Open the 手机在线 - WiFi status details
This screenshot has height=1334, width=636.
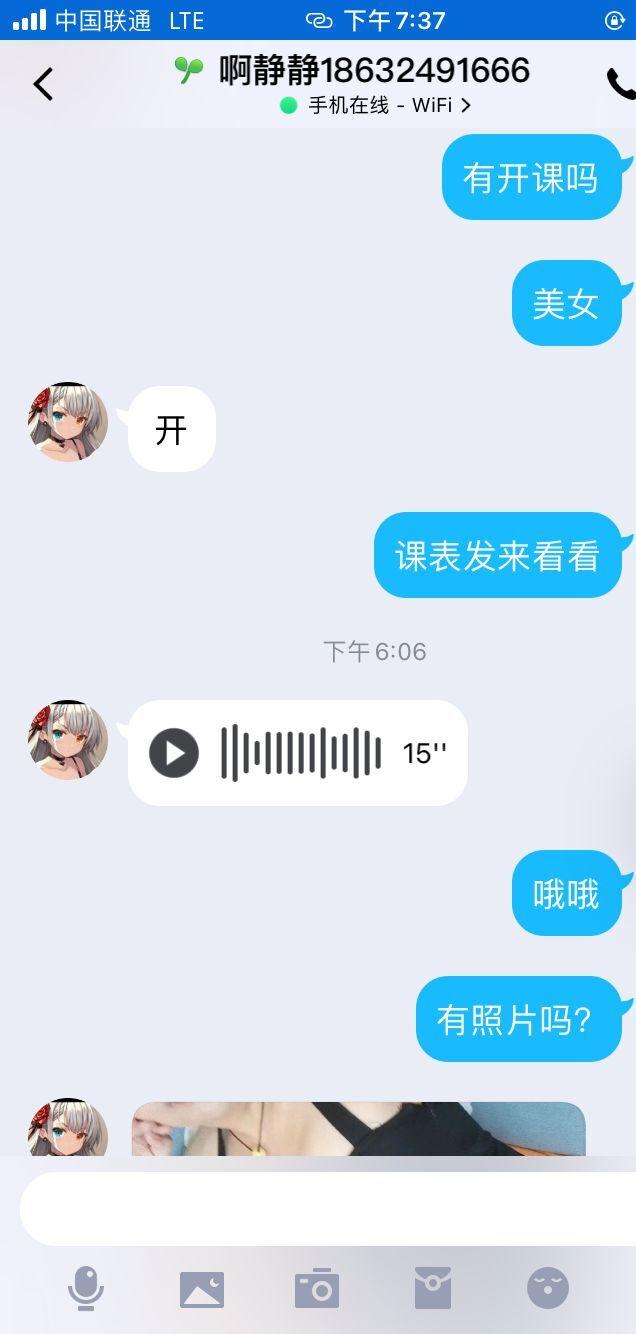click(375, 105)
